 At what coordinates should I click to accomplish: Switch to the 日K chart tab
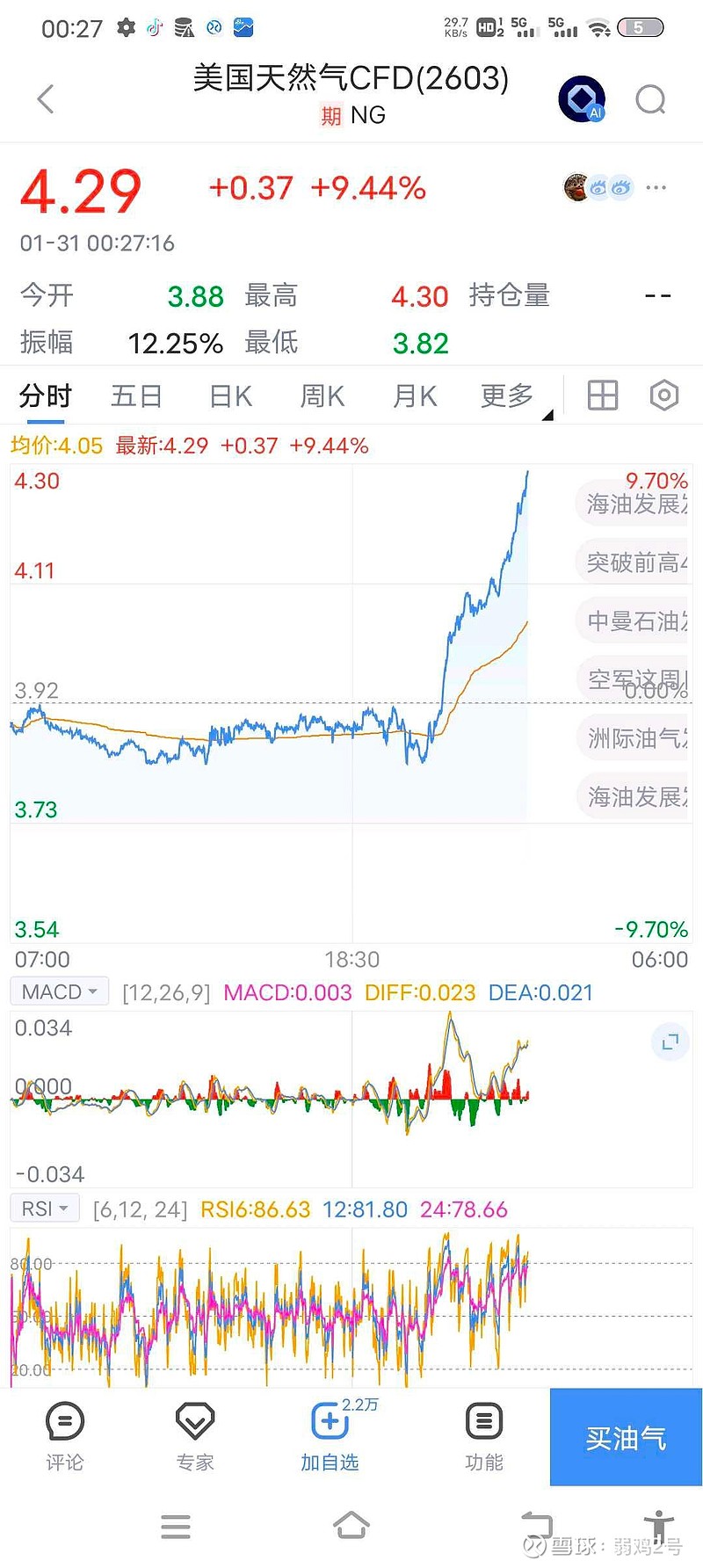click(x=230, y=396)
